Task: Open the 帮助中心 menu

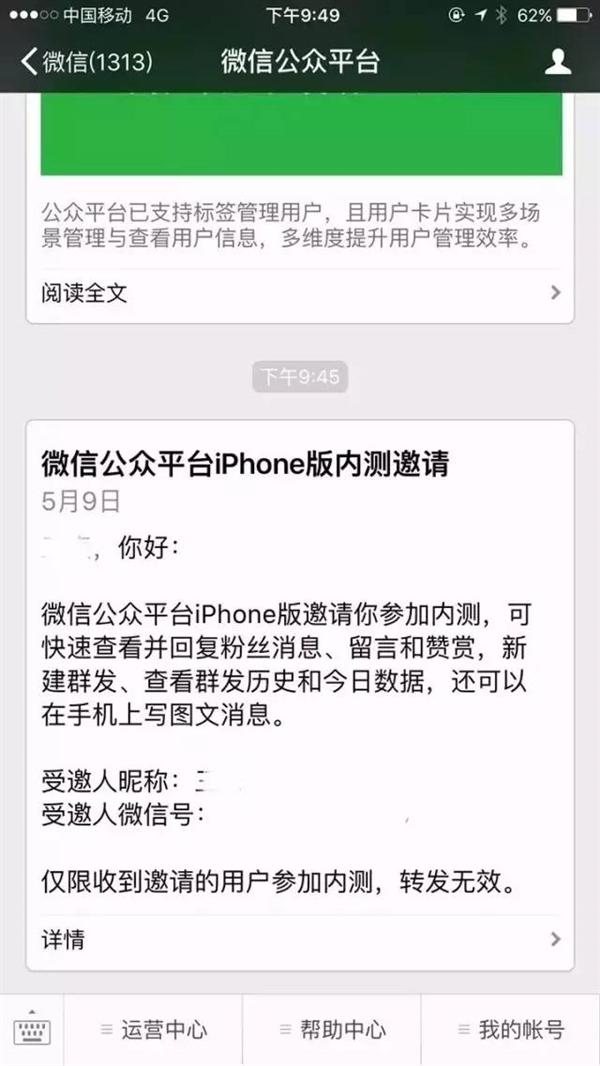Action: [x=332, y=1030]
